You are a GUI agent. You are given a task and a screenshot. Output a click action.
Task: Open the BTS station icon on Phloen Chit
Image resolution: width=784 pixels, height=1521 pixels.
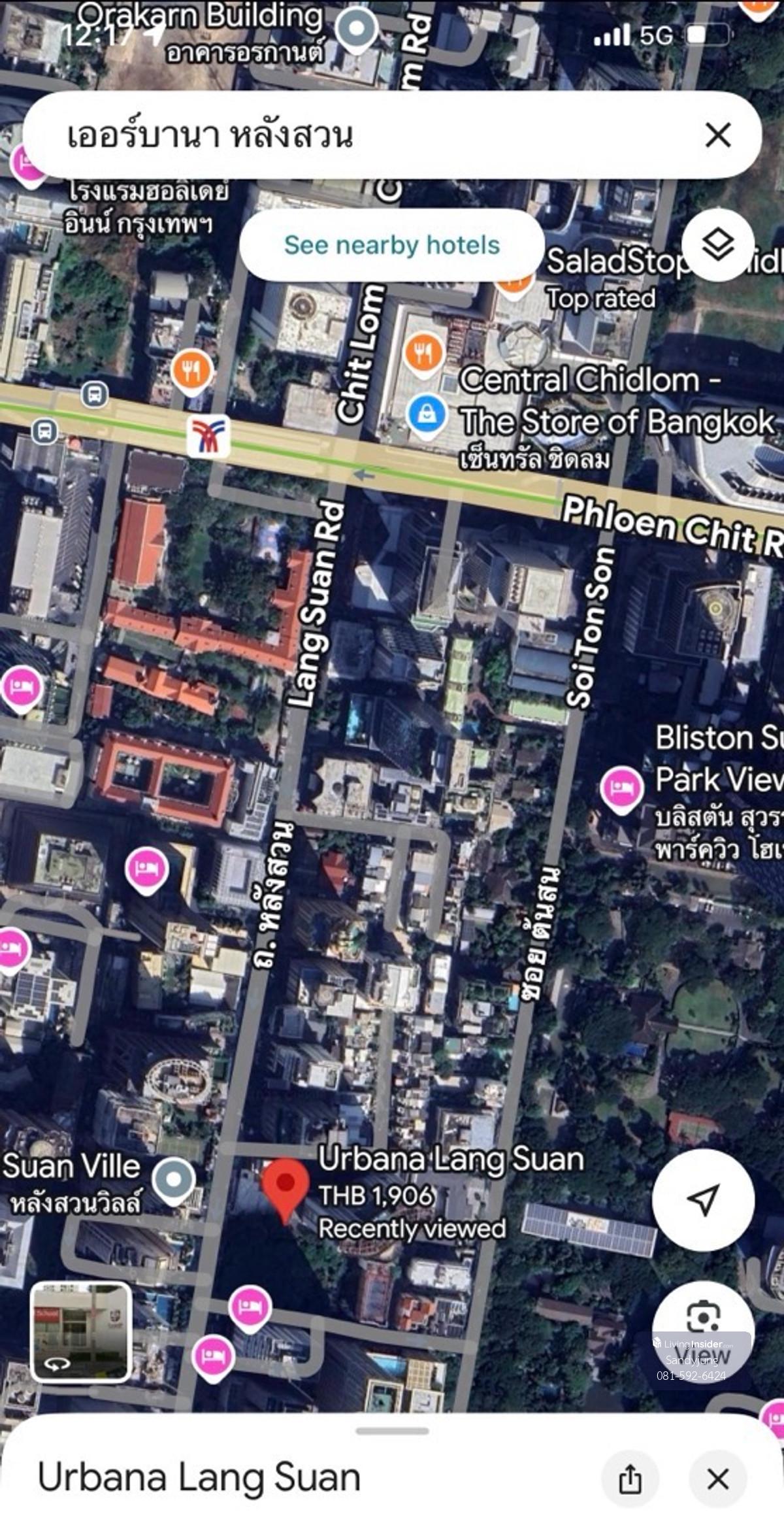208,436
